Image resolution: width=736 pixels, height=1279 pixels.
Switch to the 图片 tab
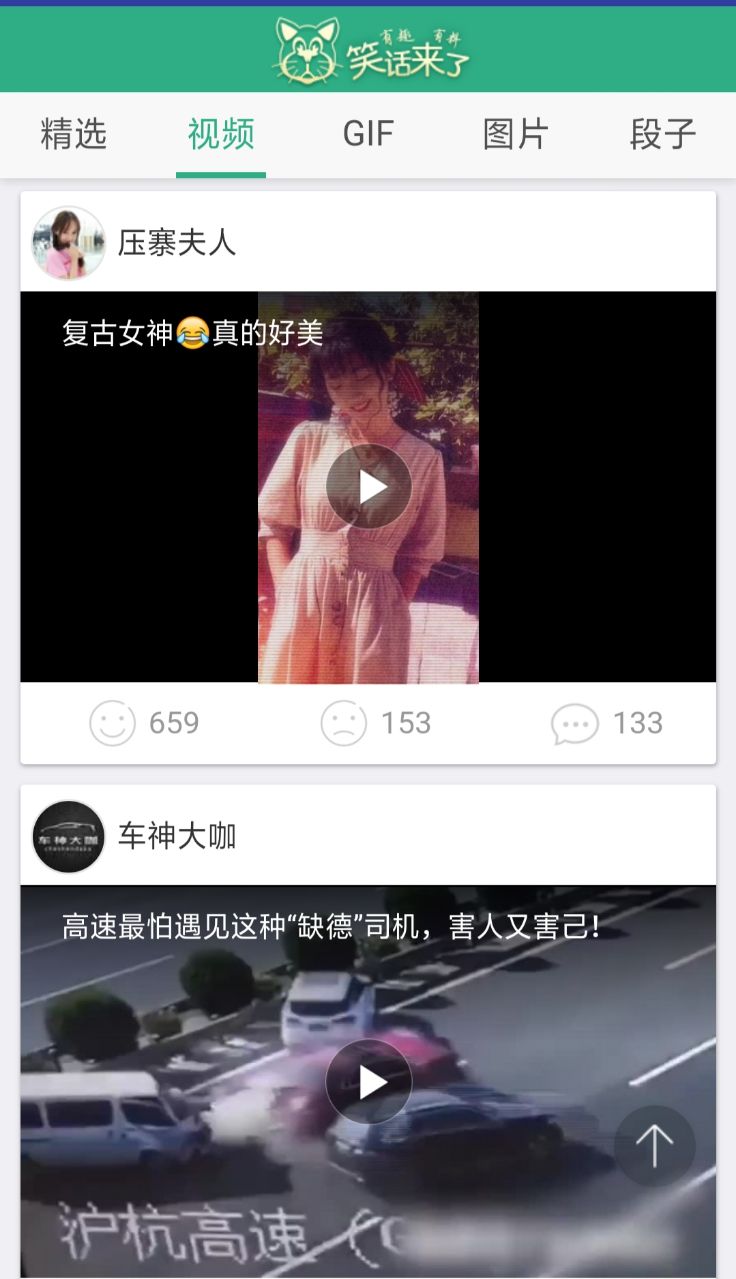pyautogui.click(x=515, y=134)
